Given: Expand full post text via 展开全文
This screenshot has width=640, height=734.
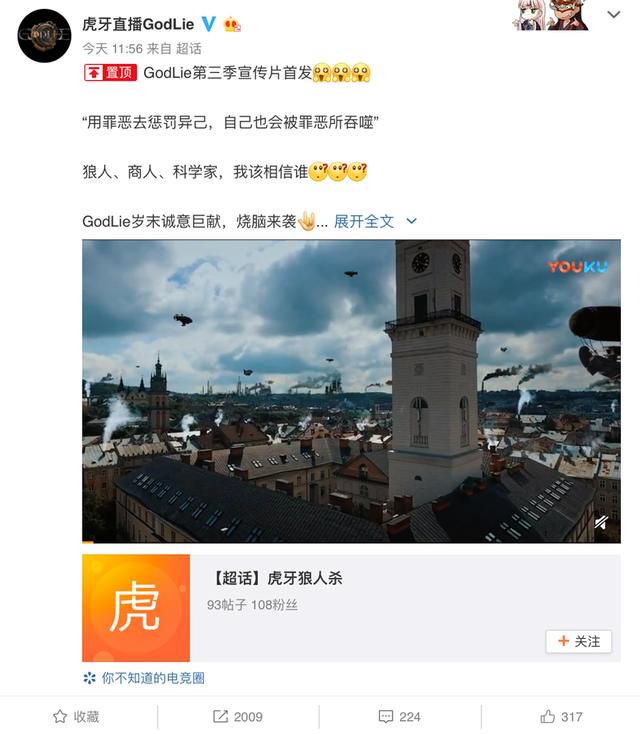Looking at the screenshot, I should (x=364, y=221).
